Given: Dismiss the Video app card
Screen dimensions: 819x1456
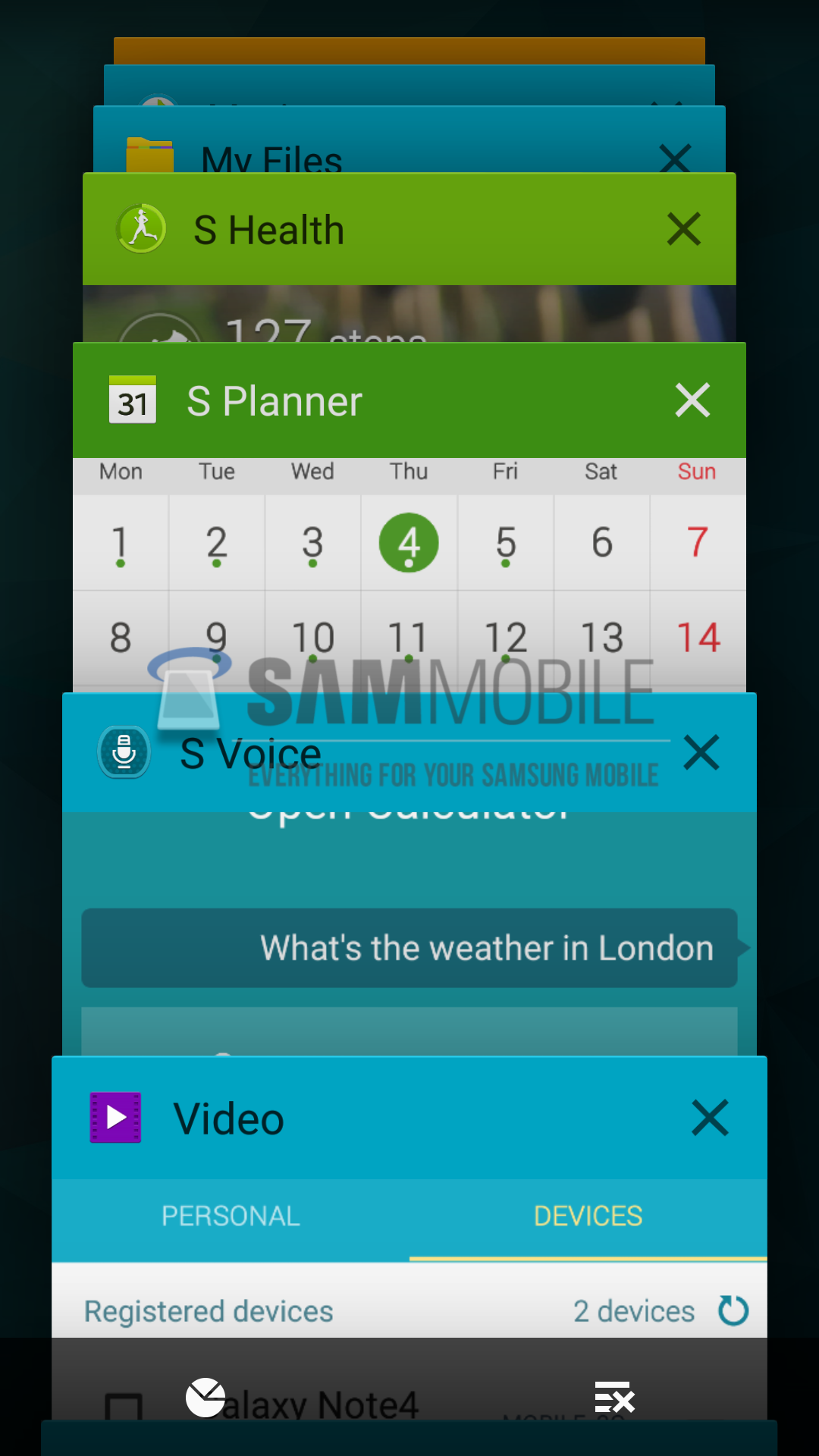Looking at the screenshot, I should (x=710, y=1118).
